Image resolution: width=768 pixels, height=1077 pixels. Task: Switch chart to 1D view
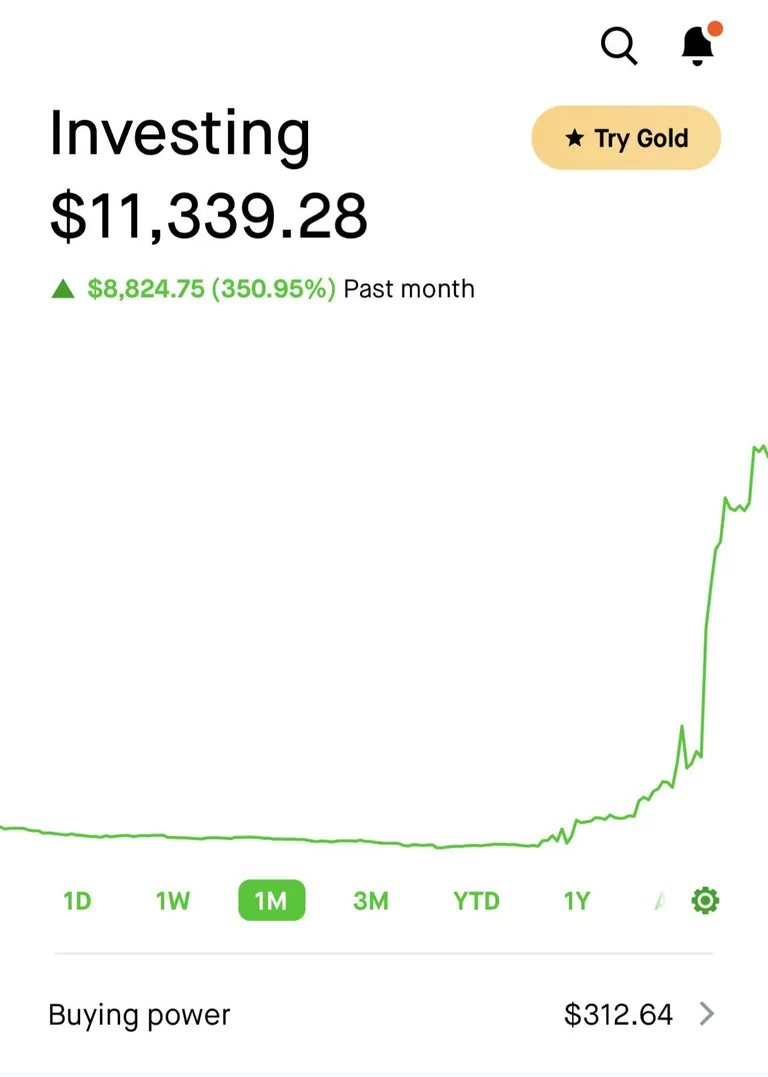click(76, 900)
